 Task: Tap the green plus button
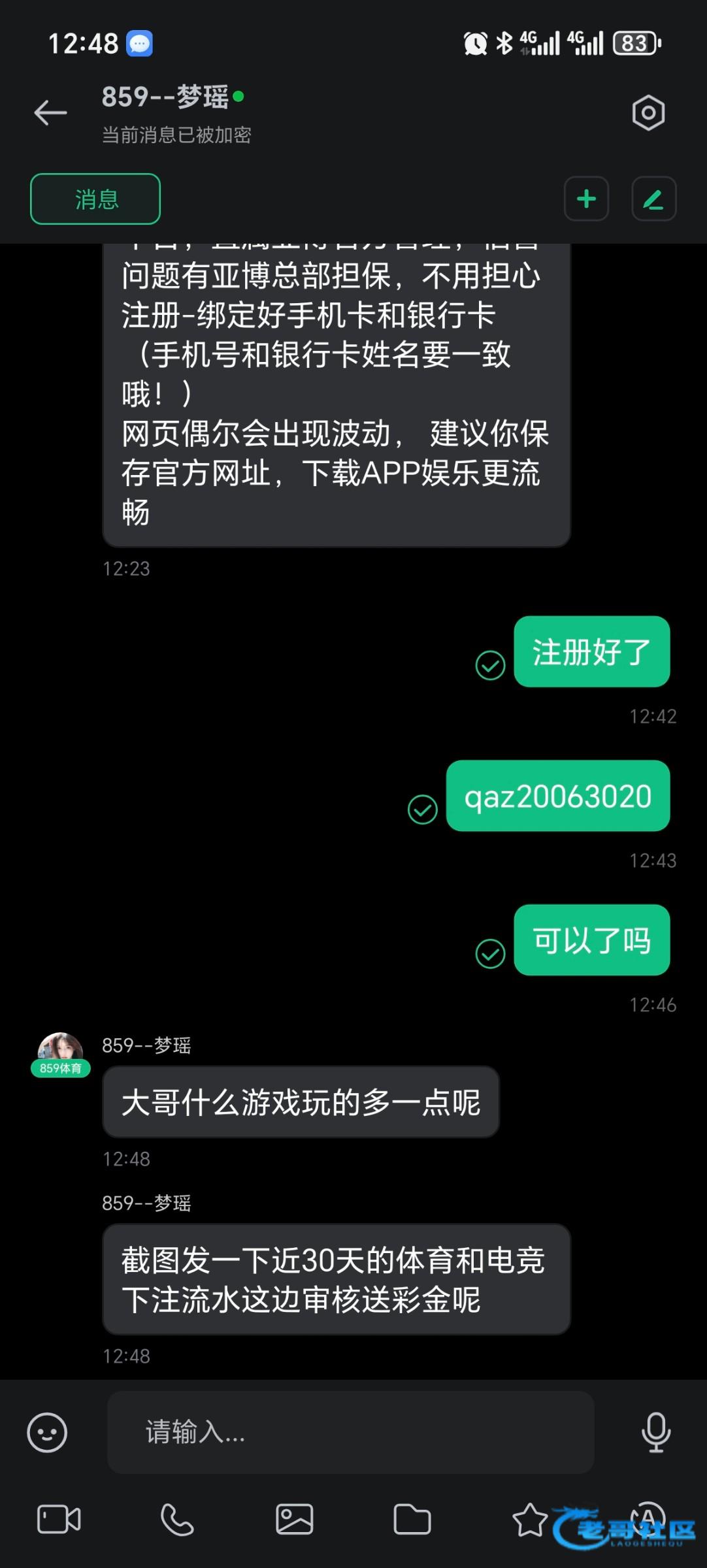586,199
